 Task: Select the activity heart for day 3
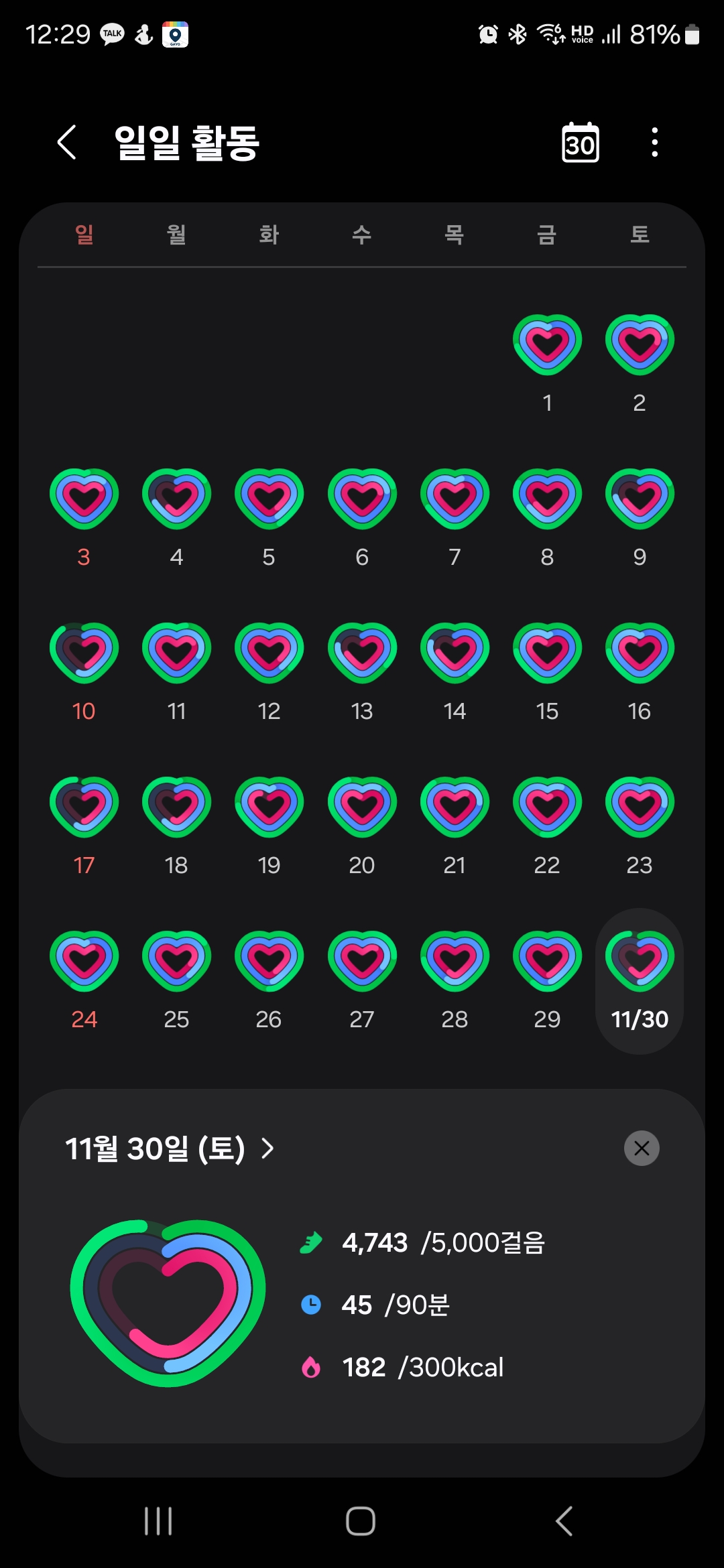(84, 499)
